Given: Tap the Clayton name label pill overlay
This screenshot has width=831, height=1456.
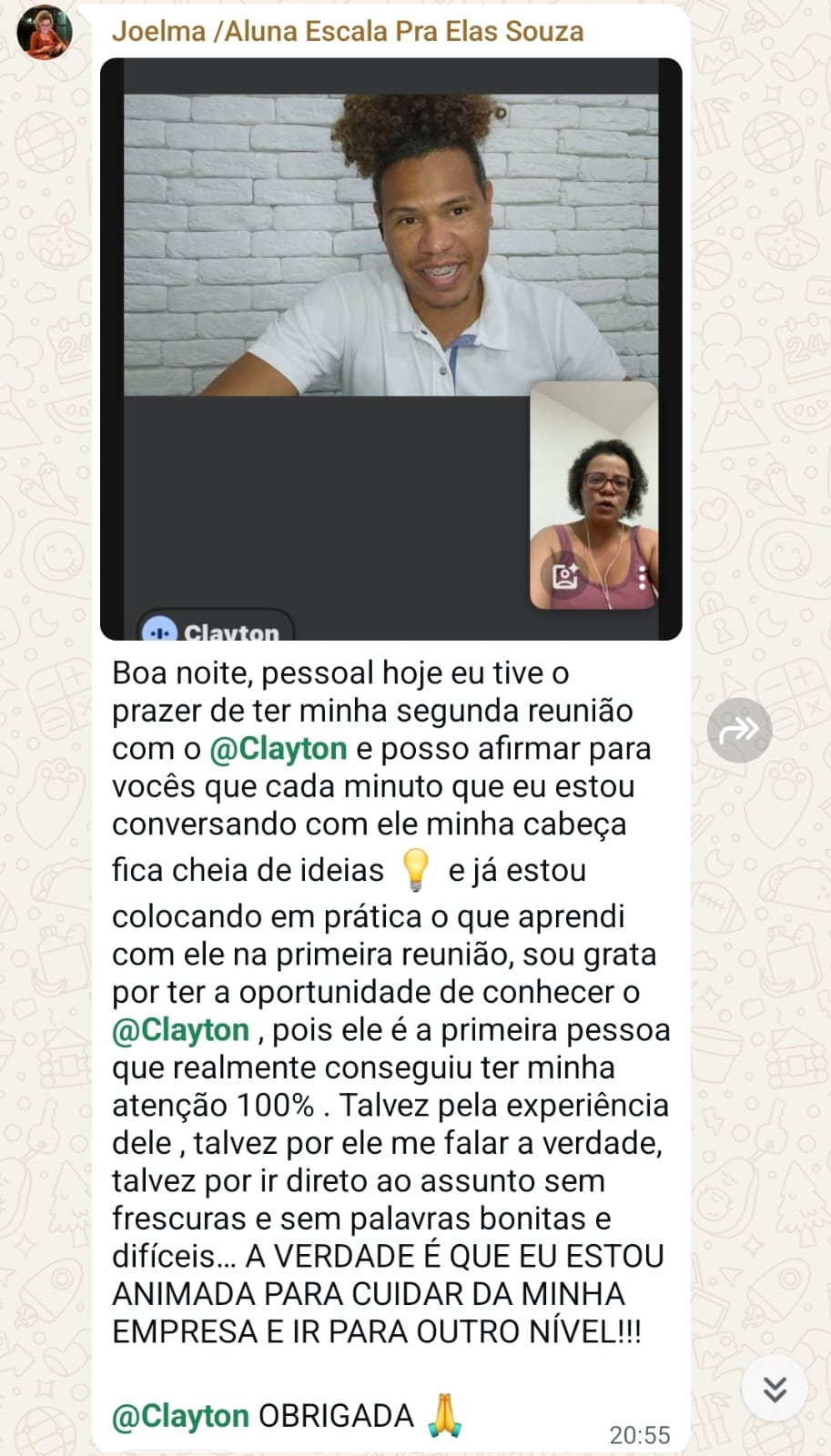Looking at the screenshot, I should [215, 627].
